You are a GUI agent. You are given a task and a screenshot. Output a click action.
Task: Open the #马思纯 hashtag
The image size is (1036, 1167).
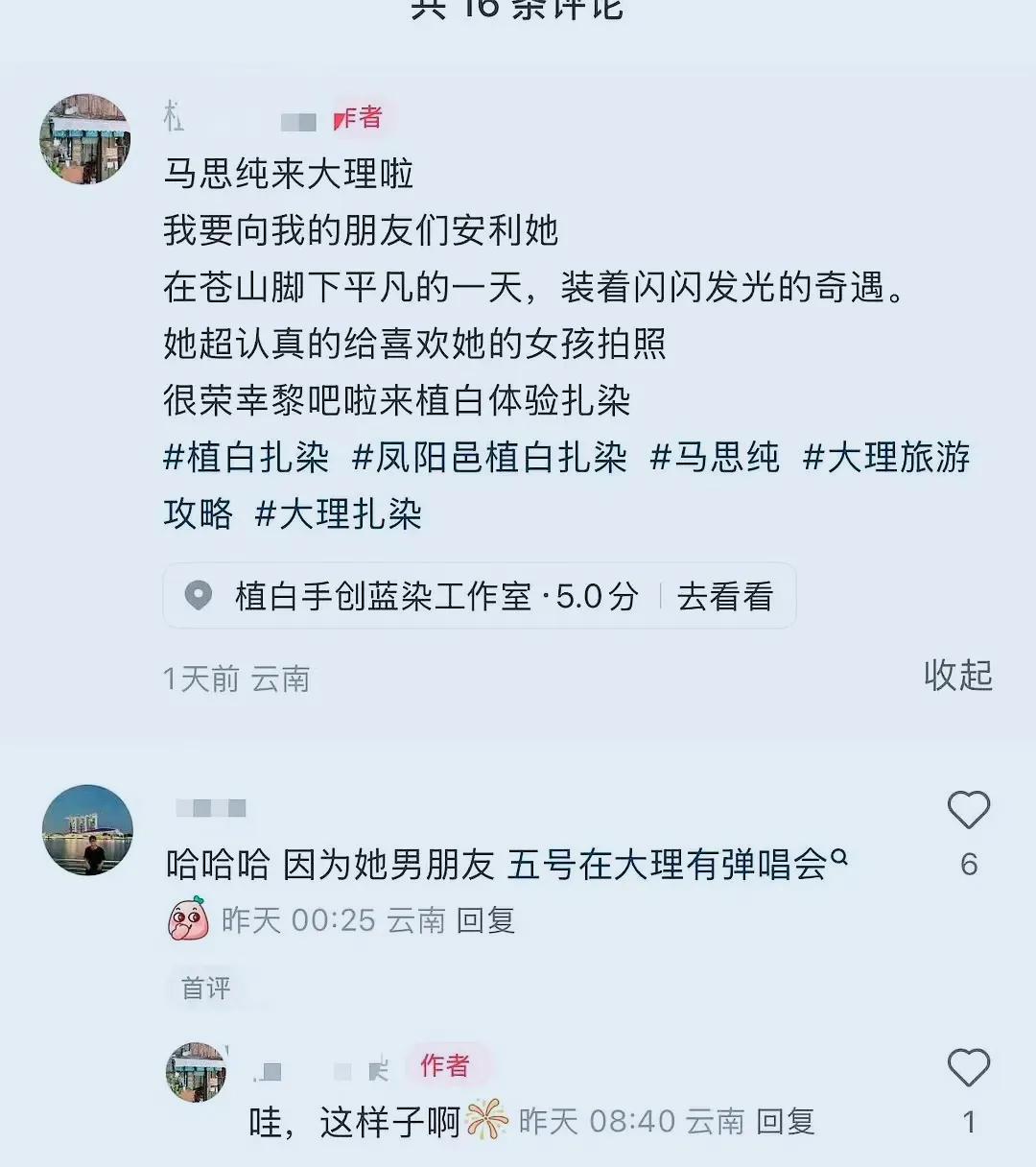715,458
